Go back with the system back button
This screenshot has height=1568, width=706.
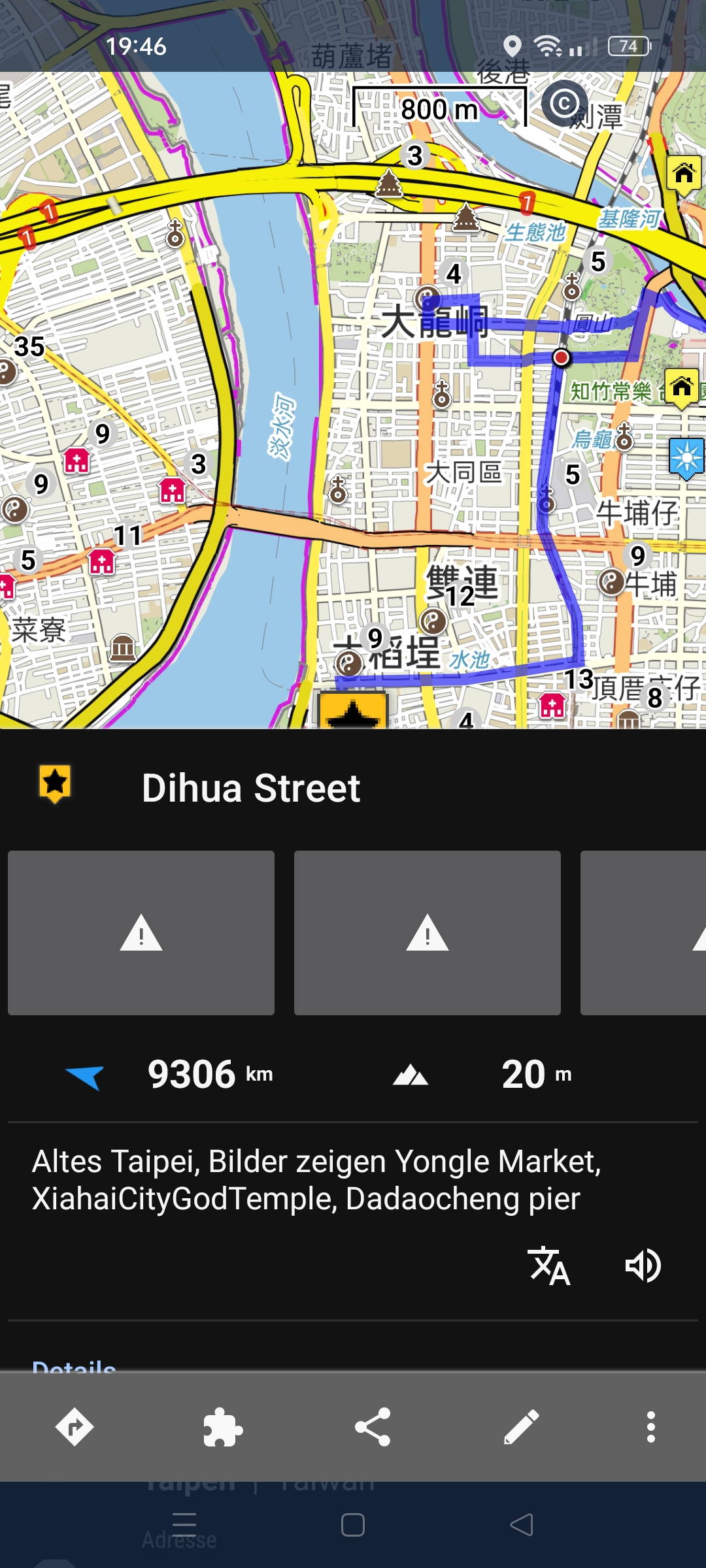(521, 1526)
